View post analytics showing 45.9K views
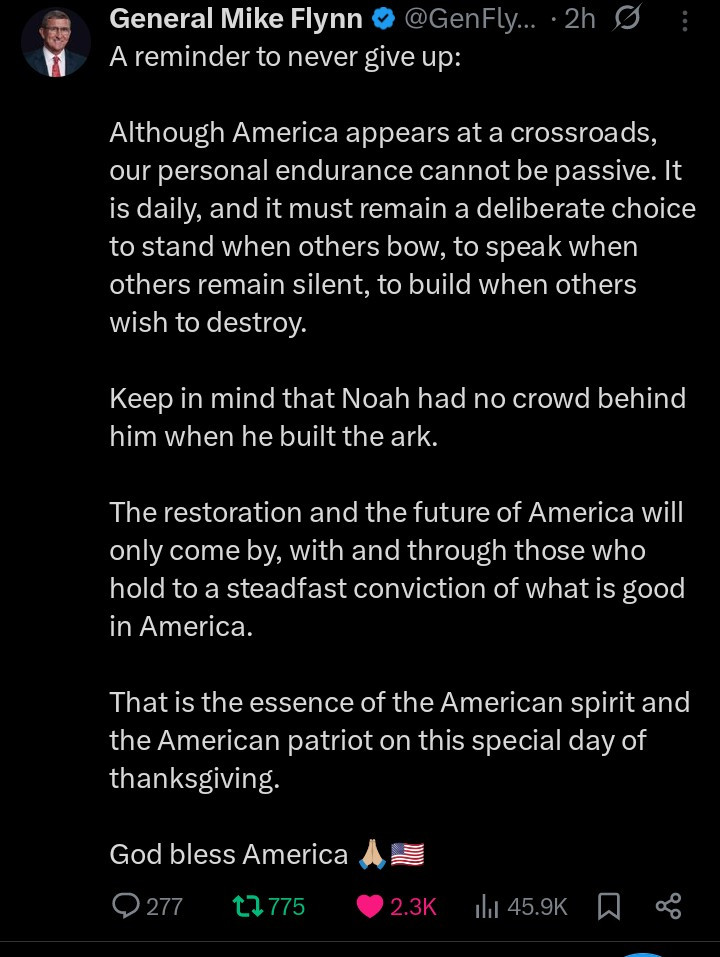The height and width of the screenshot is (957, 720). [487, 906]
